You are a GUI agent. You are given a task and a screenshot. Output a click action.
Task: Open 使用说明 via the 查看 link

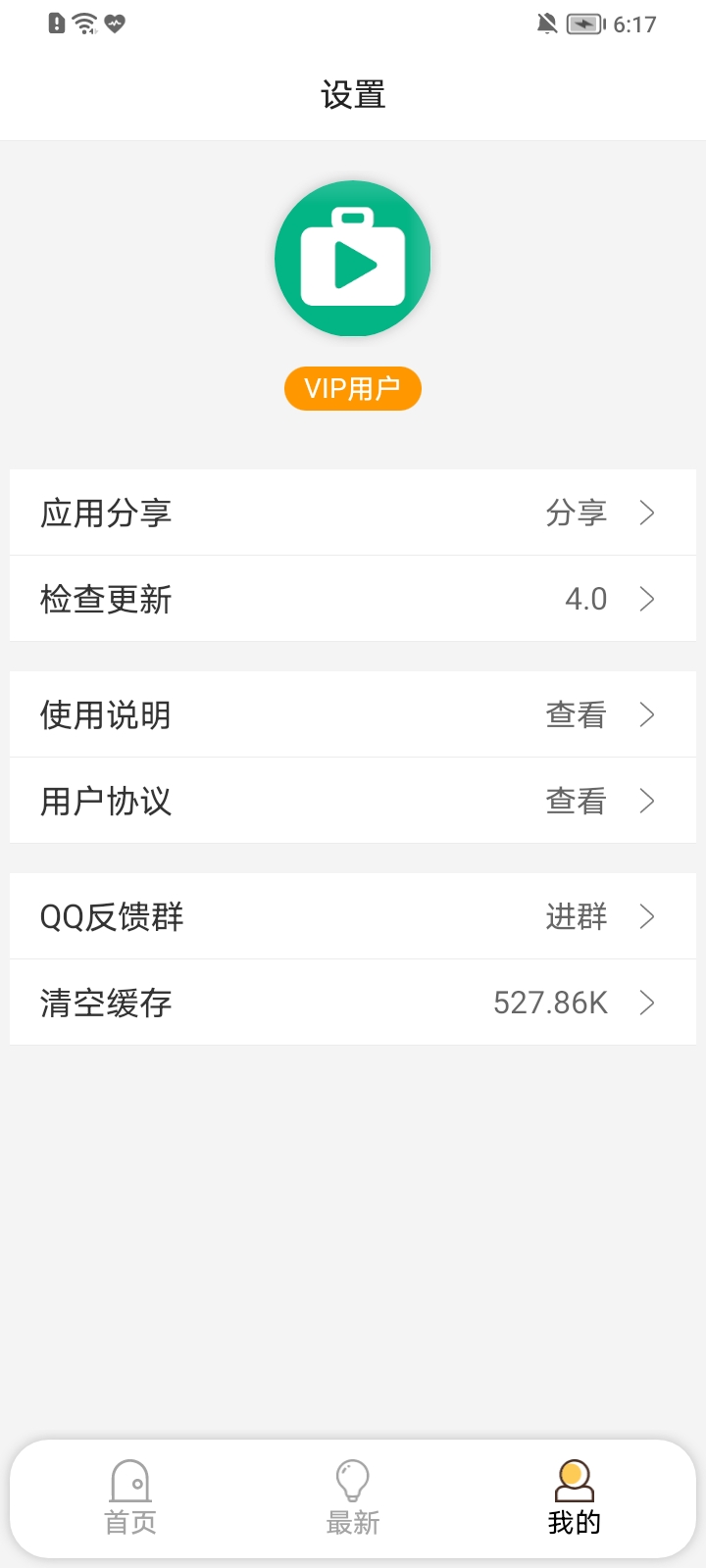tap(576, 715)
